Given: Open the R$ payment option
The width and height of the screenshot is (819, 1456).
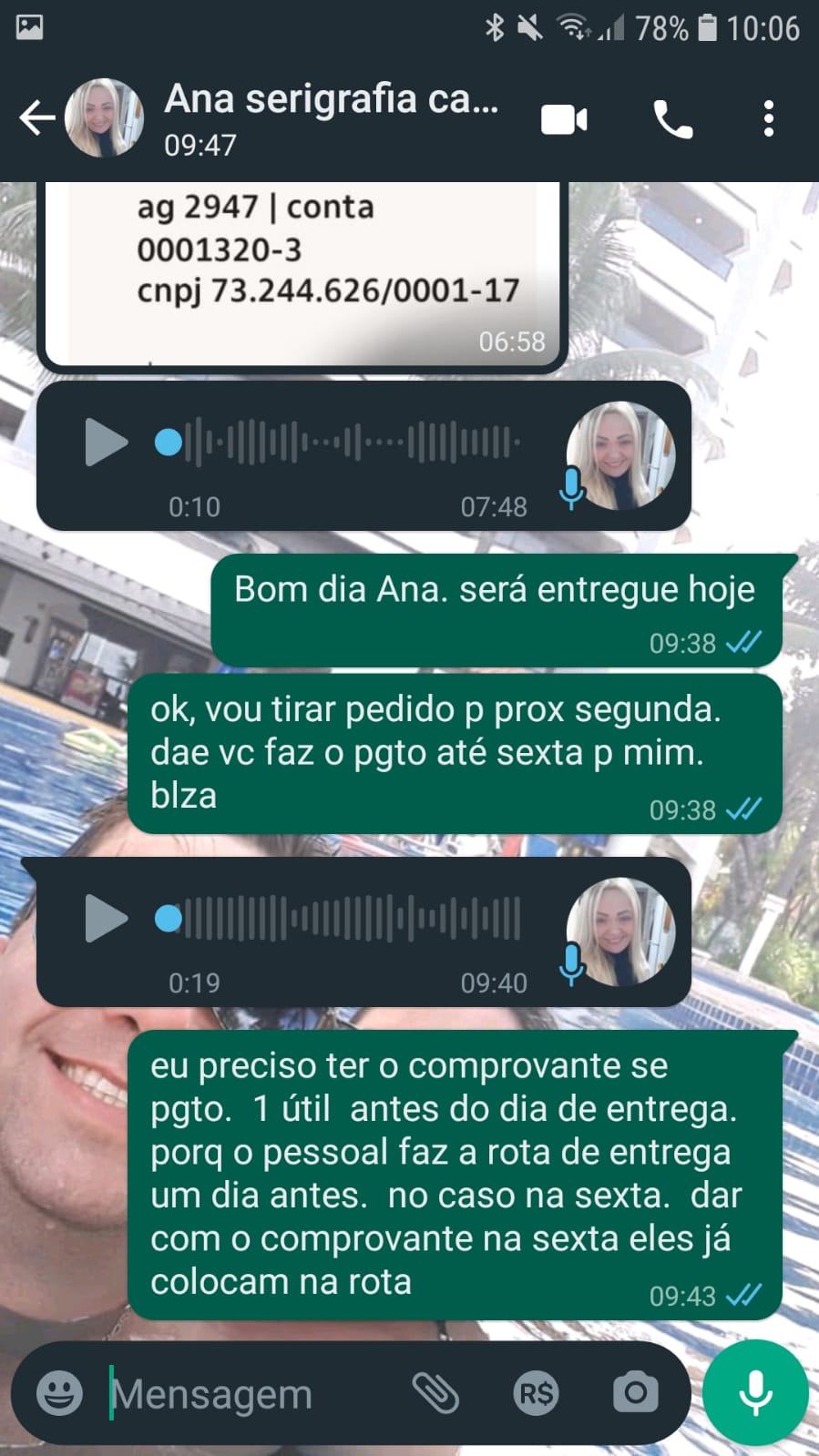Looking at the screenshot, I should click(x=536, y=1393).
